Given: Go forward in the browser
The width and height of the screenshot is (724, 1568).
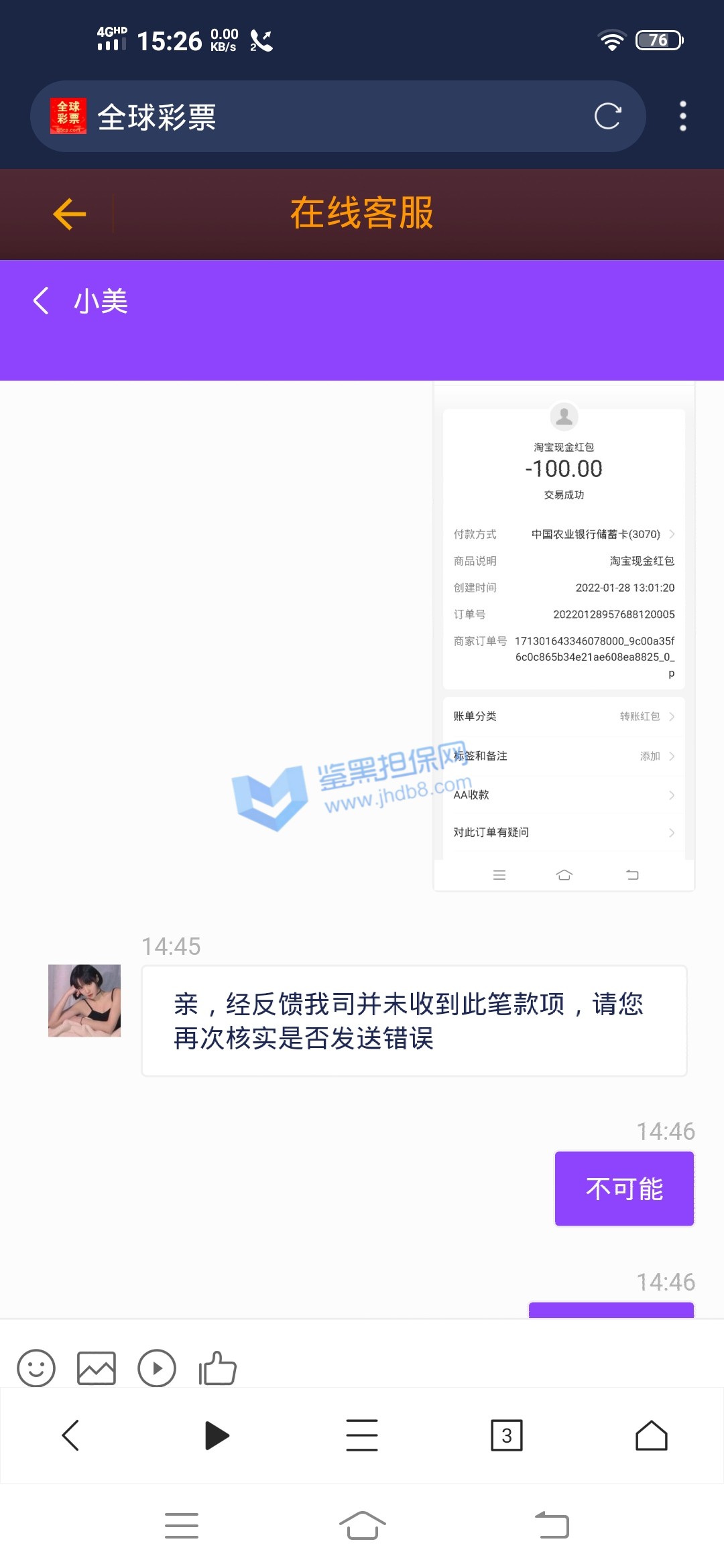Looking at the screenshot, I should point(217,1435).
